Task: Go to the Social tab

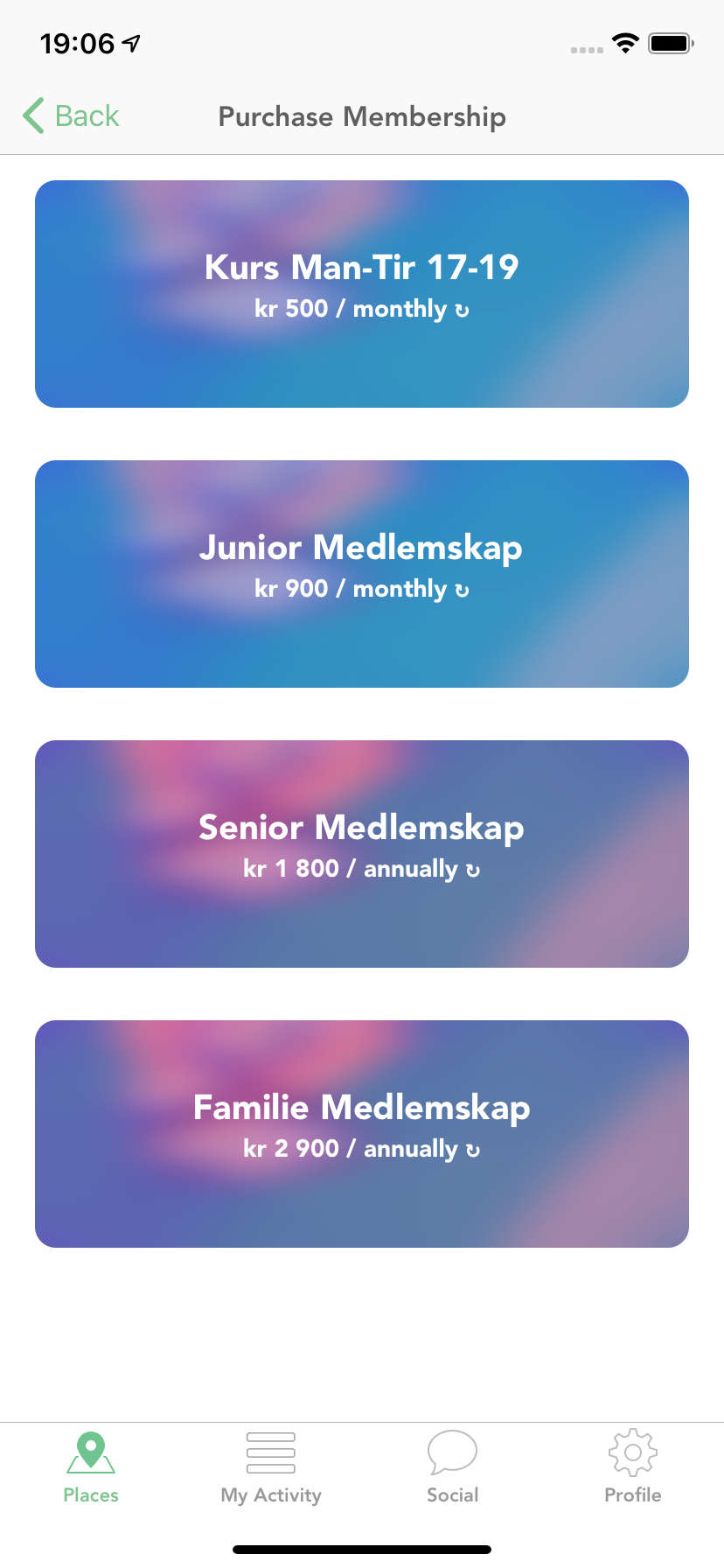Action: (x=452, y=1468)
